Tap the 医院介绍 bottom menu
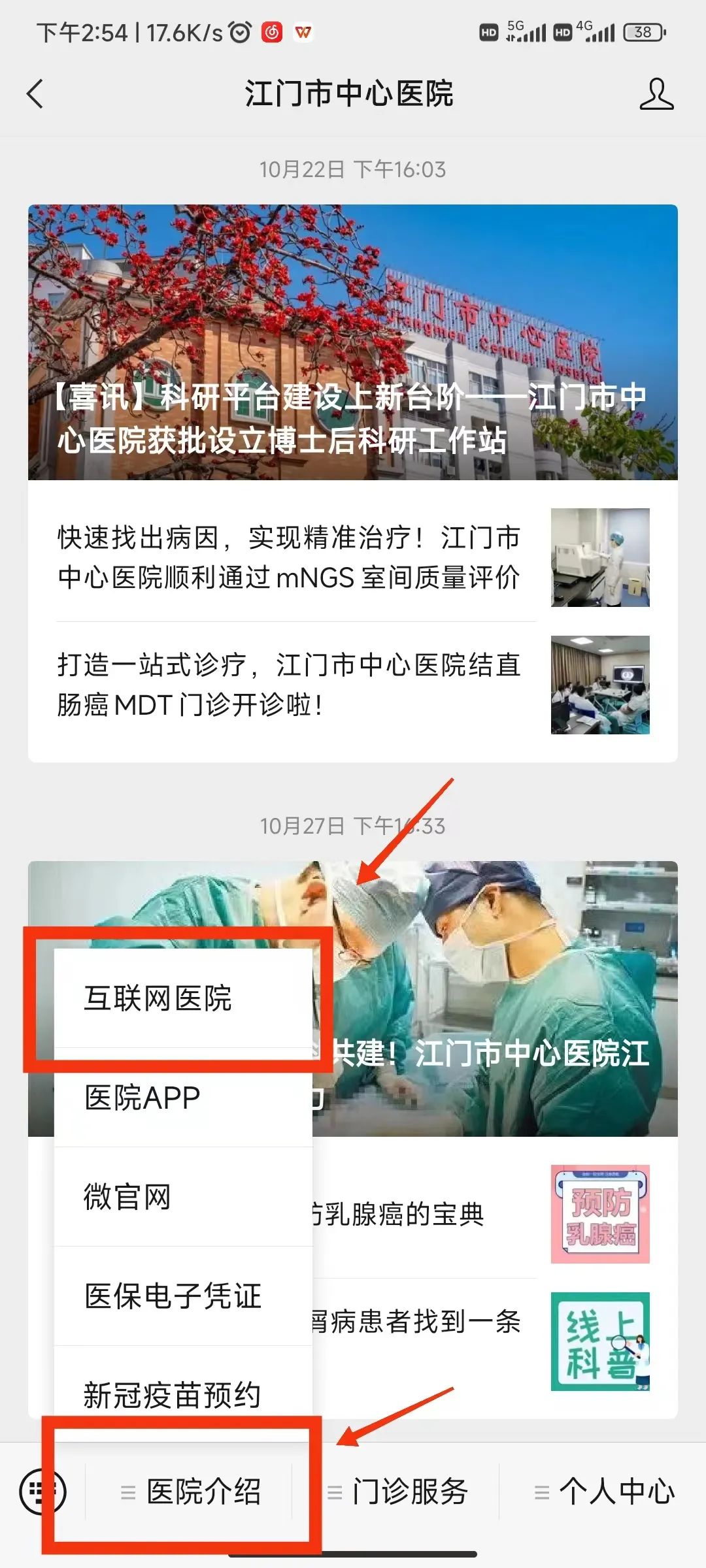706x1568 pixels. pyautogui.click(x=191, y=1492)
